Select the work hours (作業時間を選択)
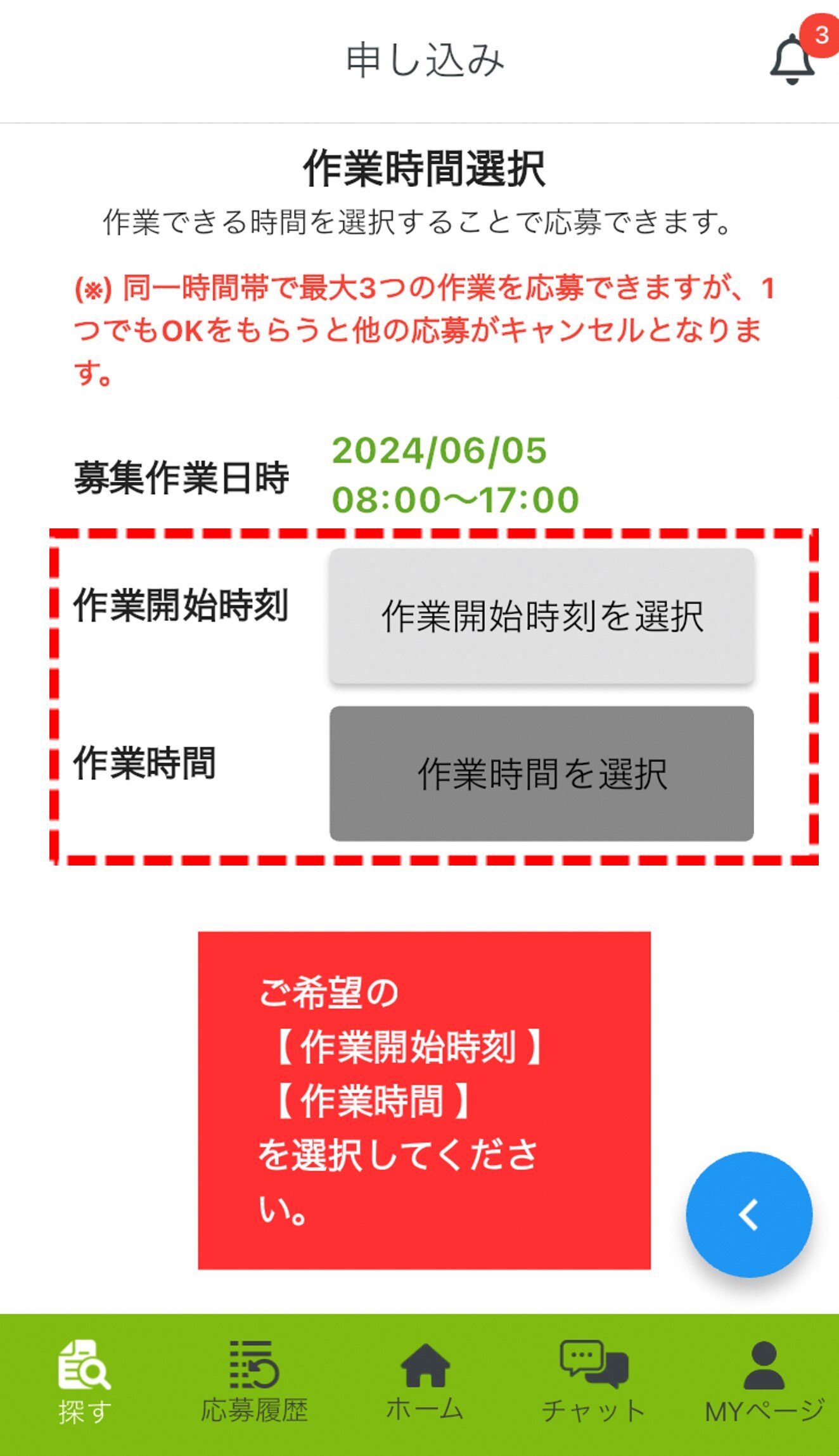Screen dimensions: 839x1456 coord(541,774)
